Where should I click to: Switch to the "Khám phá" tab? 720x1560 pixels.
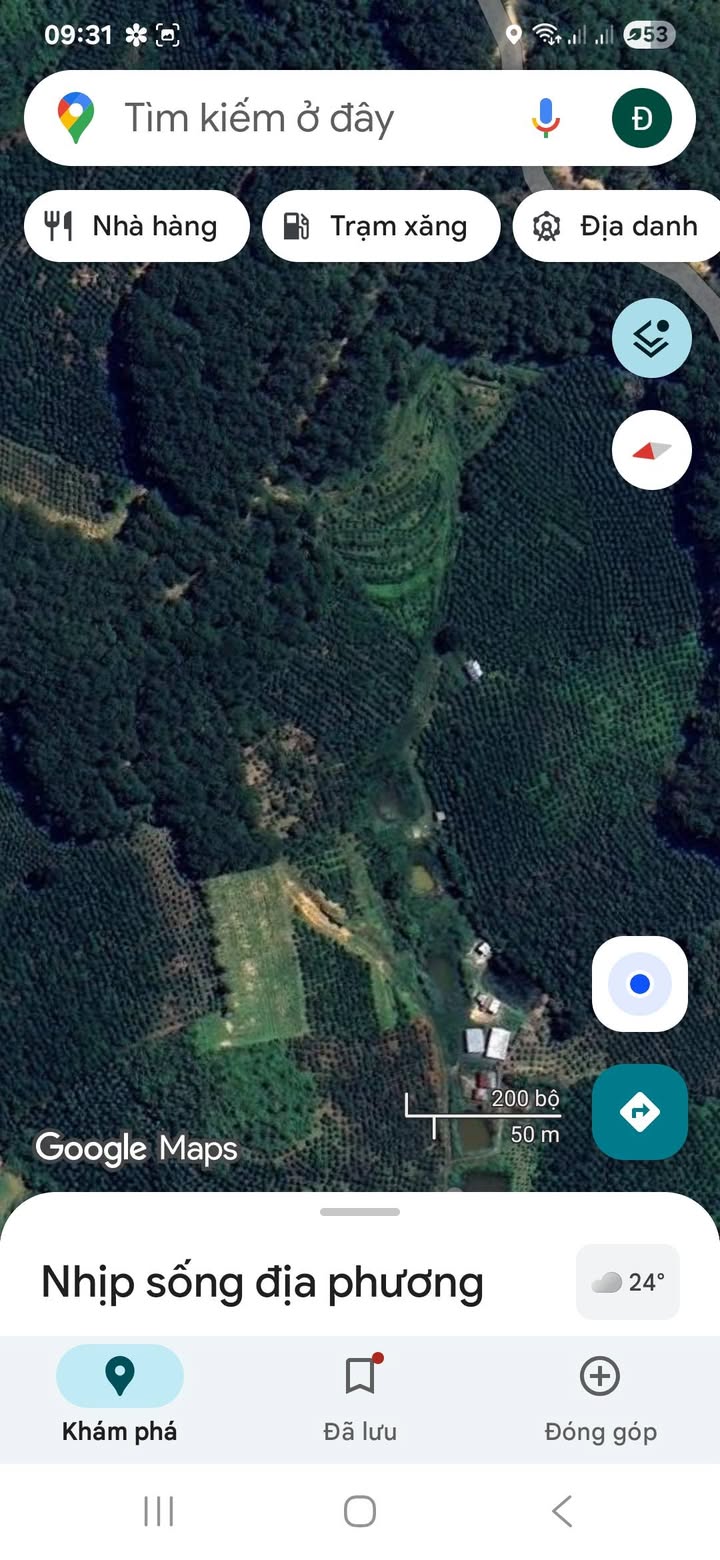tap(120, 1394)
